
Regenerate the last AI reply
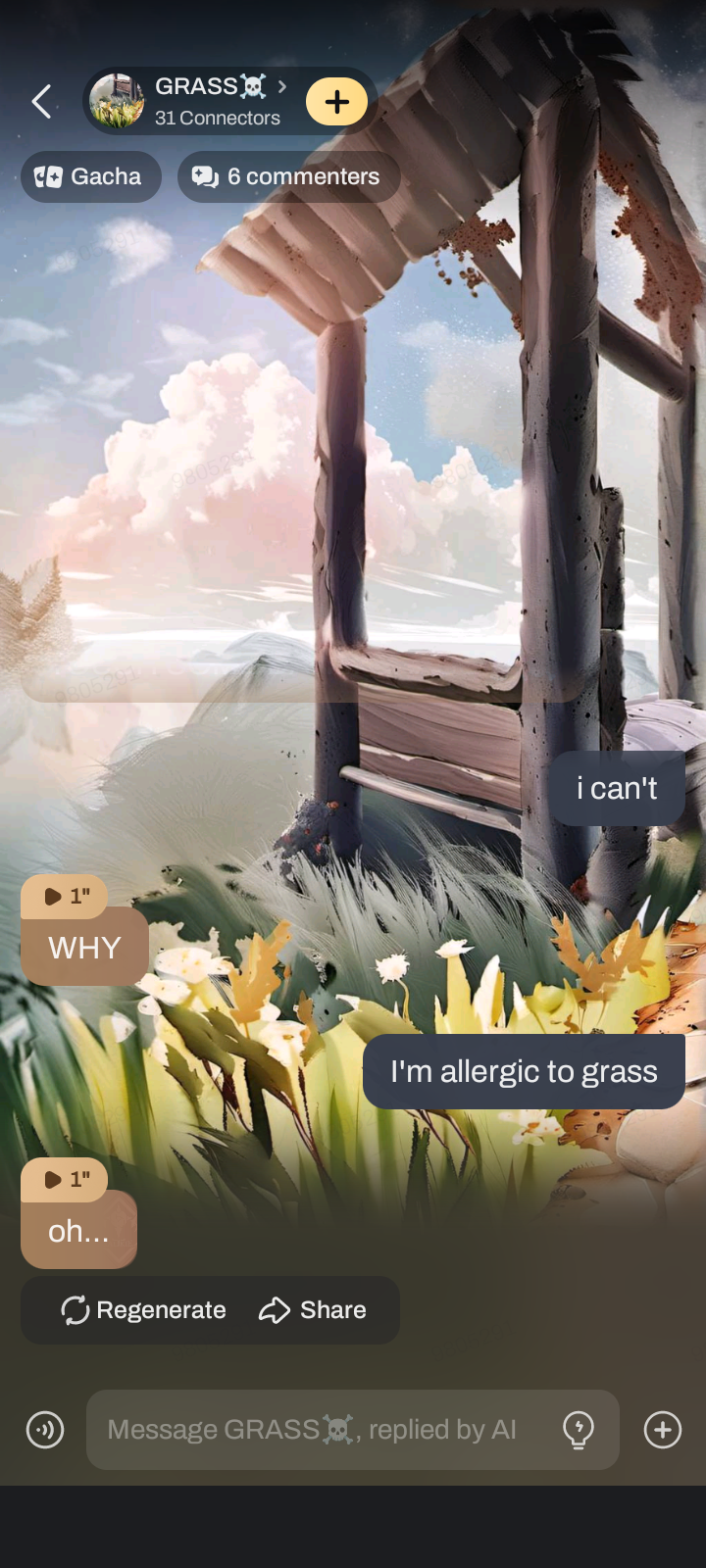[x=144, y=1310]
